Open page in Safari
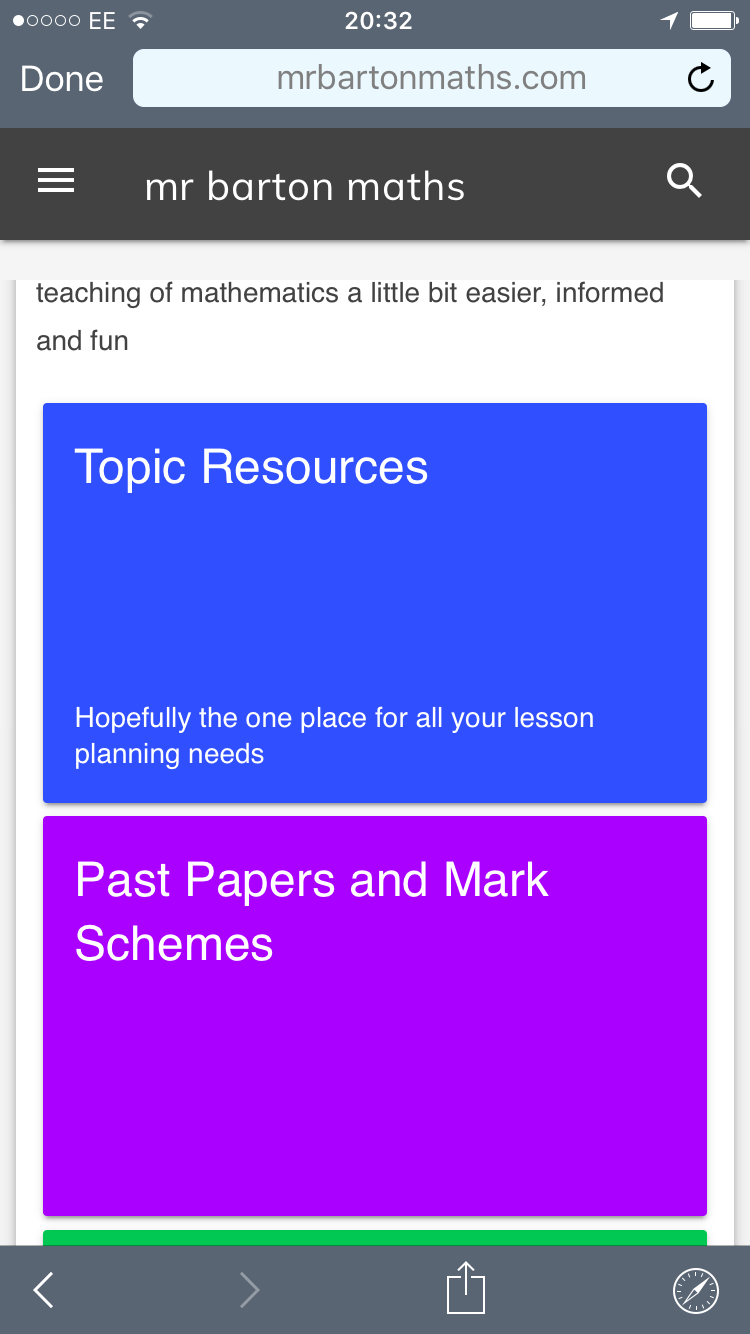The width and height of the screenshot is (750, 1334). 695,1290
